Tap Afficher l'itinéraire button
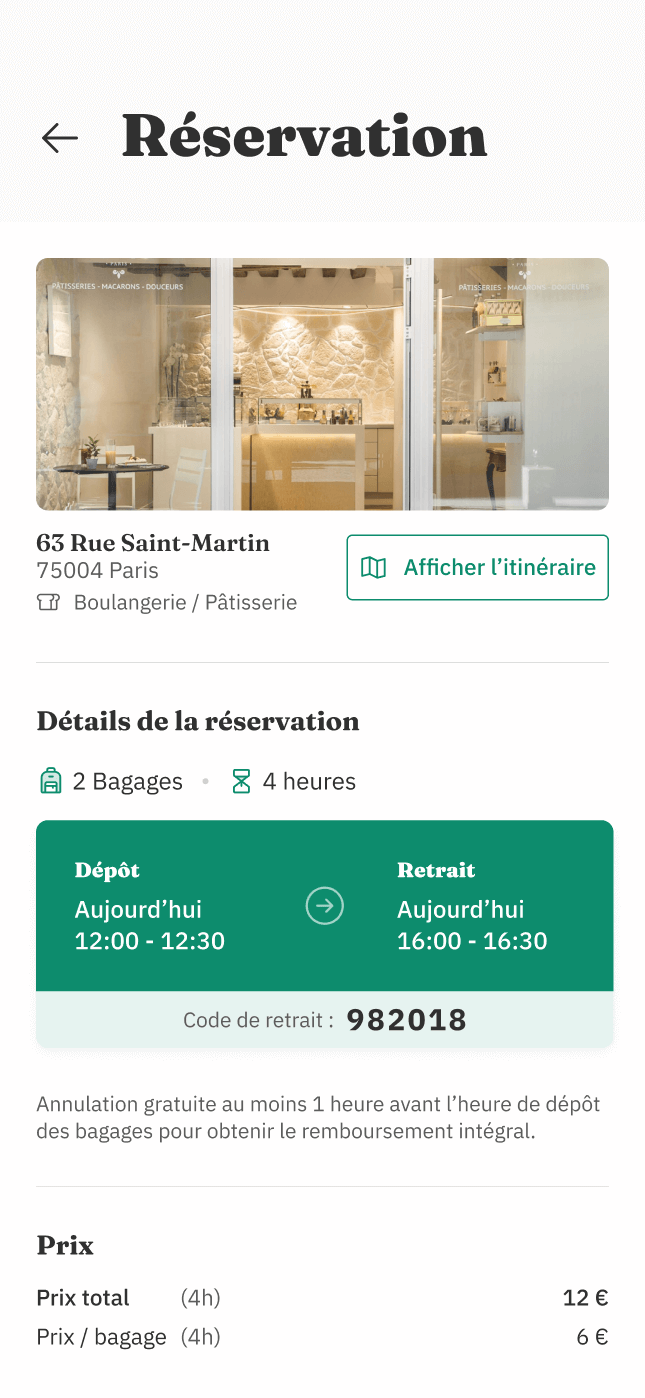Screen dimensions: 645x1398 (x=477, y=567)
